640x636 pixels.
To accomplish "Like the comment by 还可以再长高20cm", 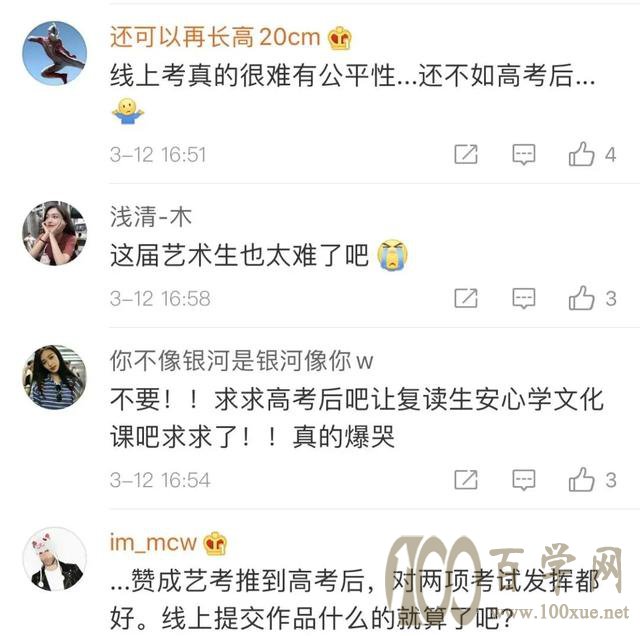I will (581, 154).
